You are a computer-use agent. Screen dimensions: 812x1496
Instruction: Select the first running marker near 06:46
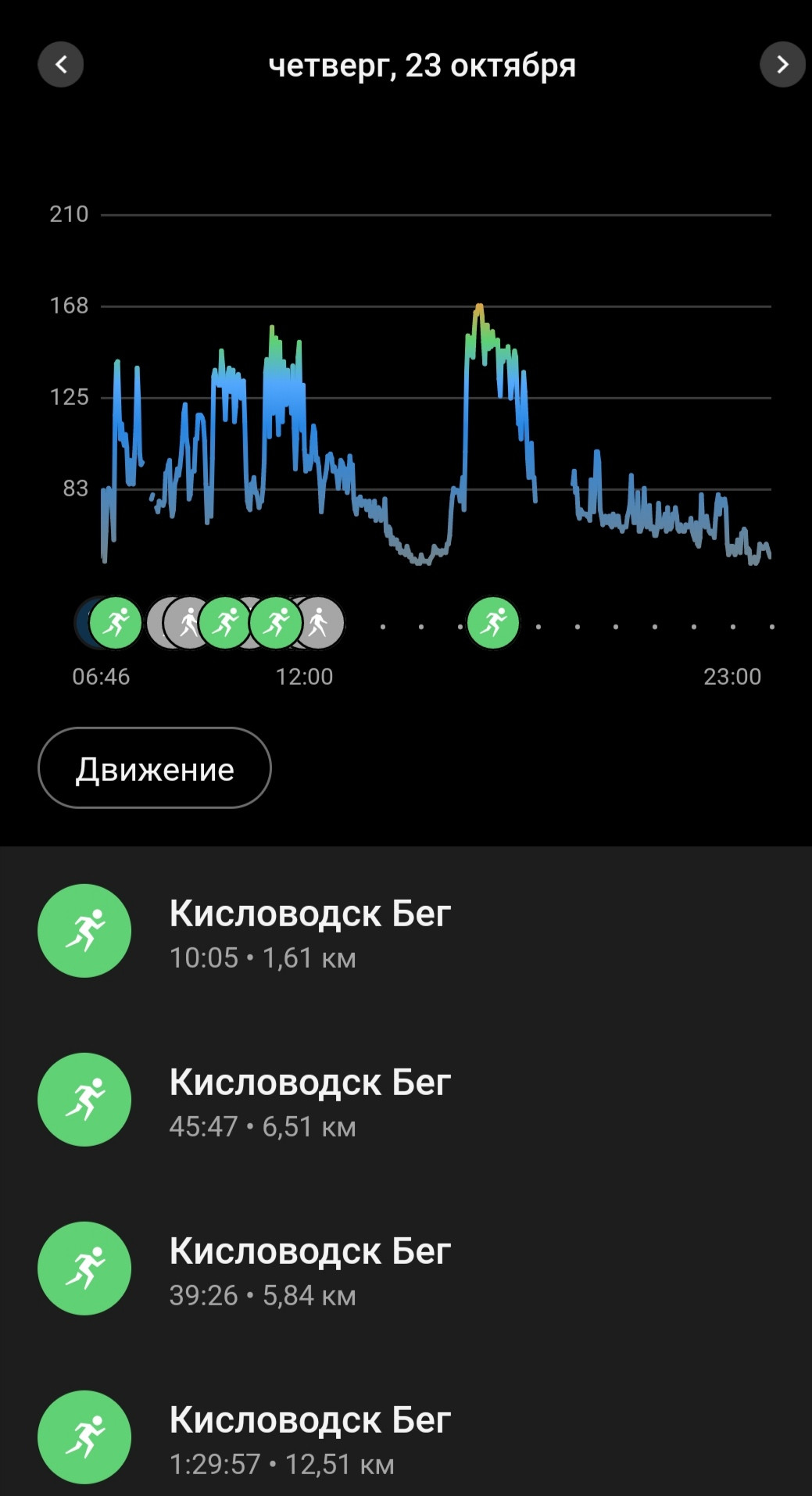[x=116, y=623]
